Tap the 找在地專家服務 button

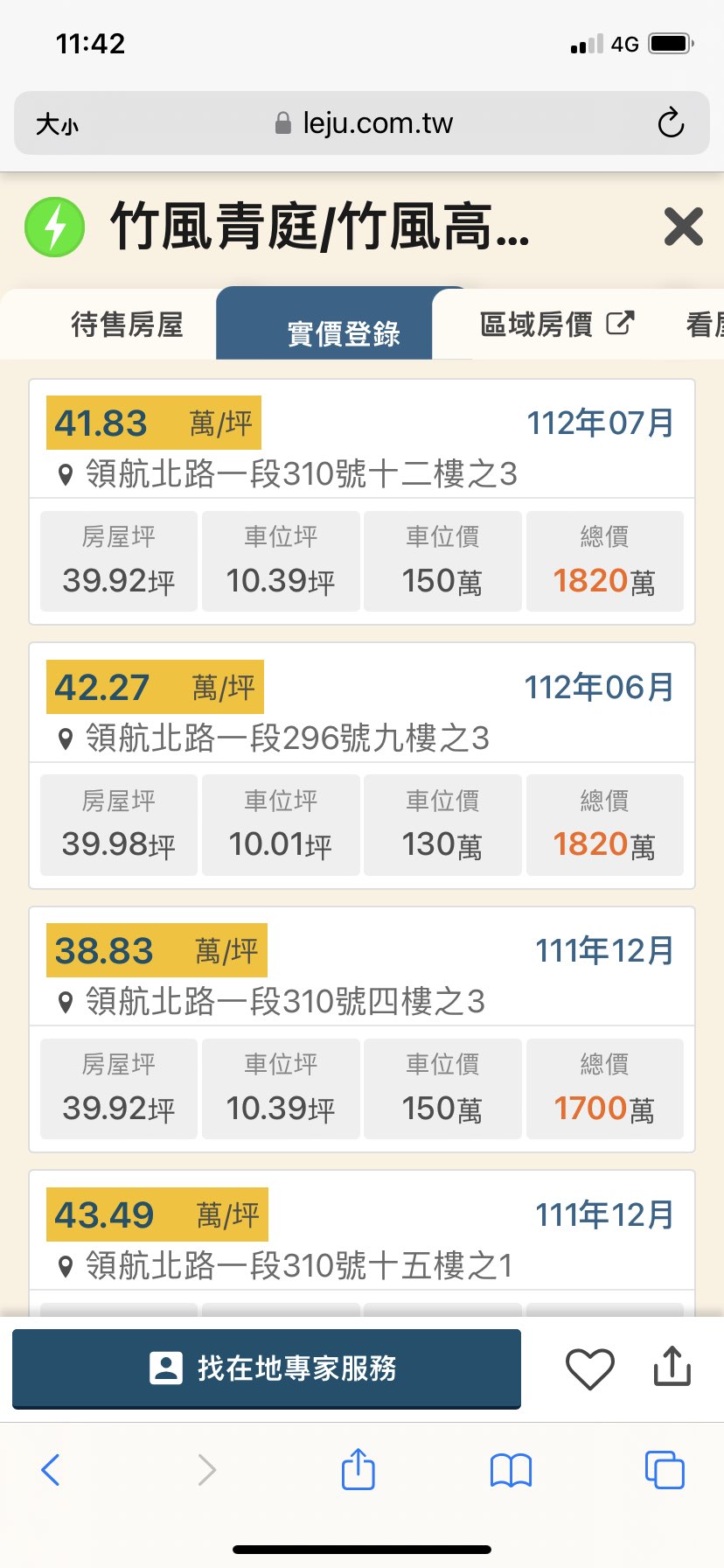point(267,1368)
